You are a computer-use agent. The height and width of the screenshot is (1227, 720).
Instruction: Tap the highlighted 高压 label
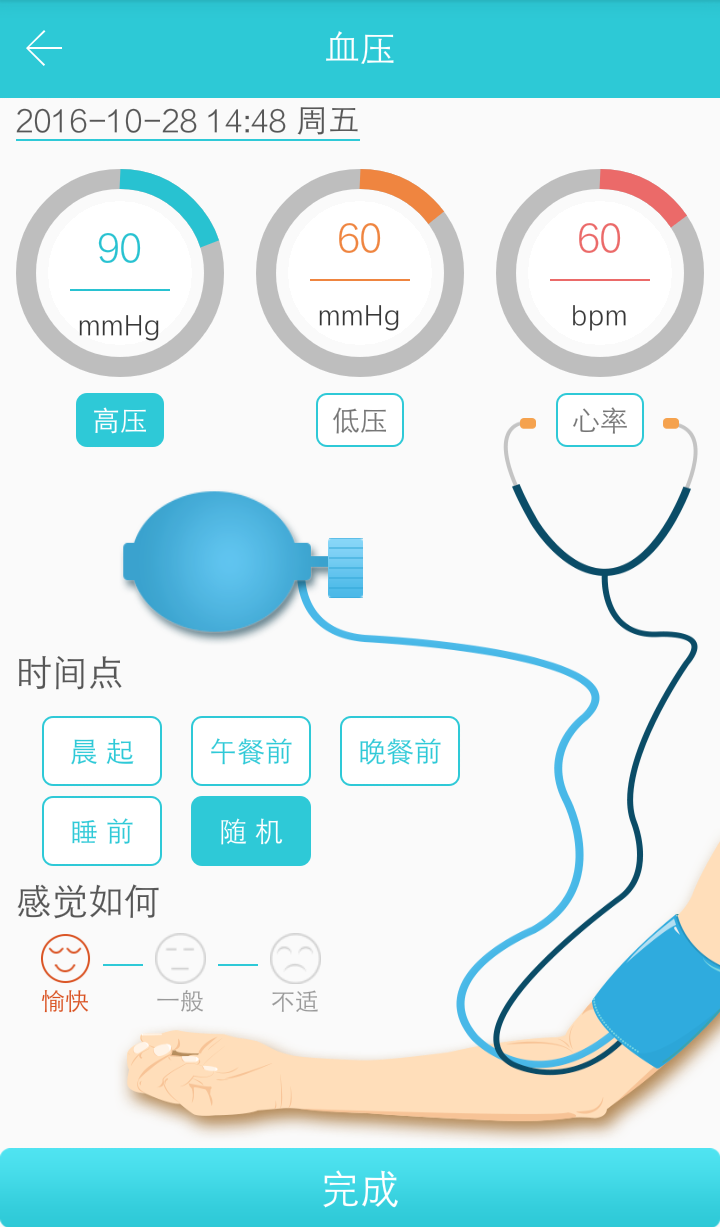119,420
